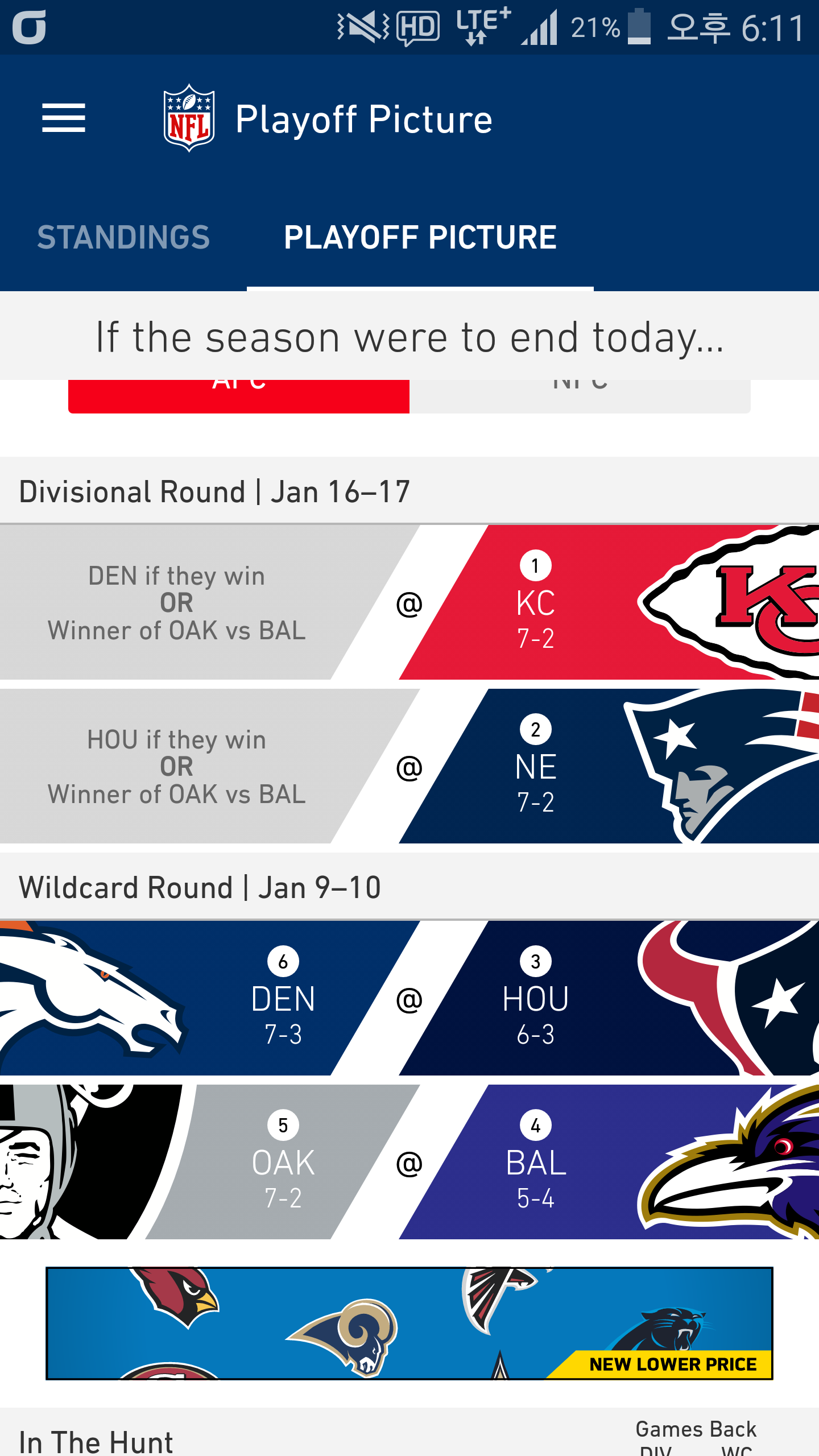Select the Playoff Picture tab
This screenshot has height=1456, width=819.
(420, 237)
